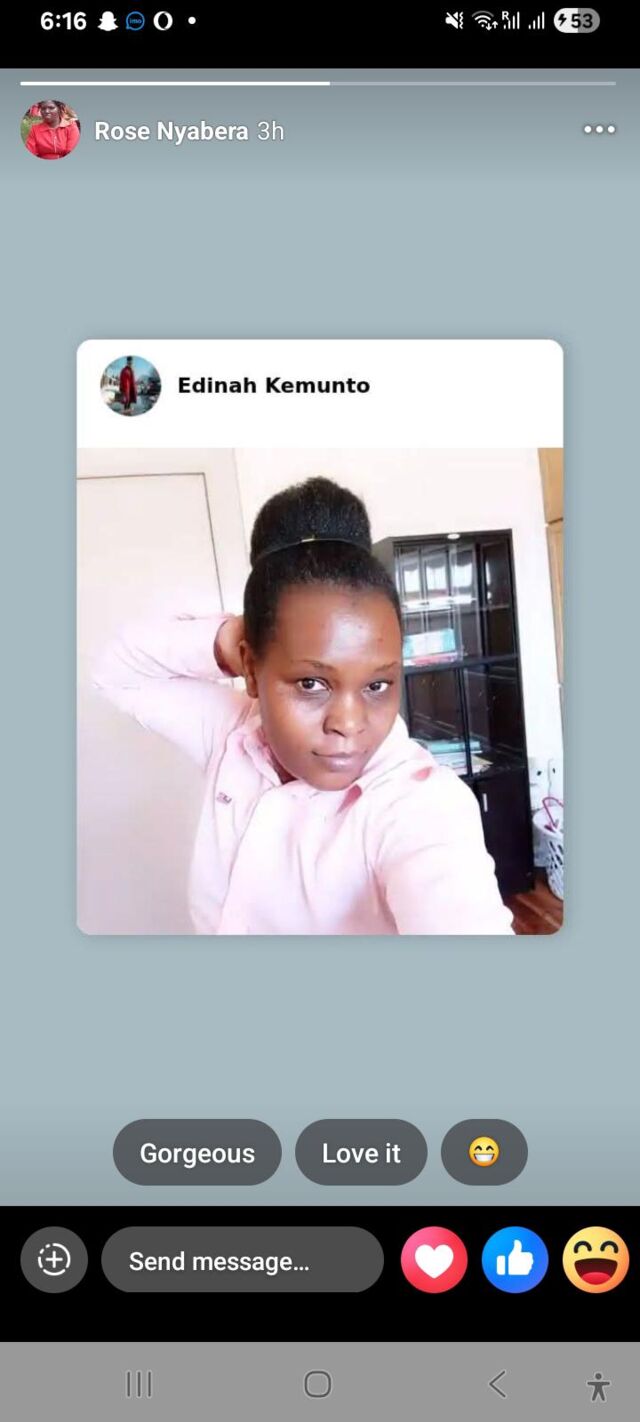The height and width of the screenshot is (1422, 640).
Task: Tap the plus icon beside the message box
Action: [x=54, y=1260]
